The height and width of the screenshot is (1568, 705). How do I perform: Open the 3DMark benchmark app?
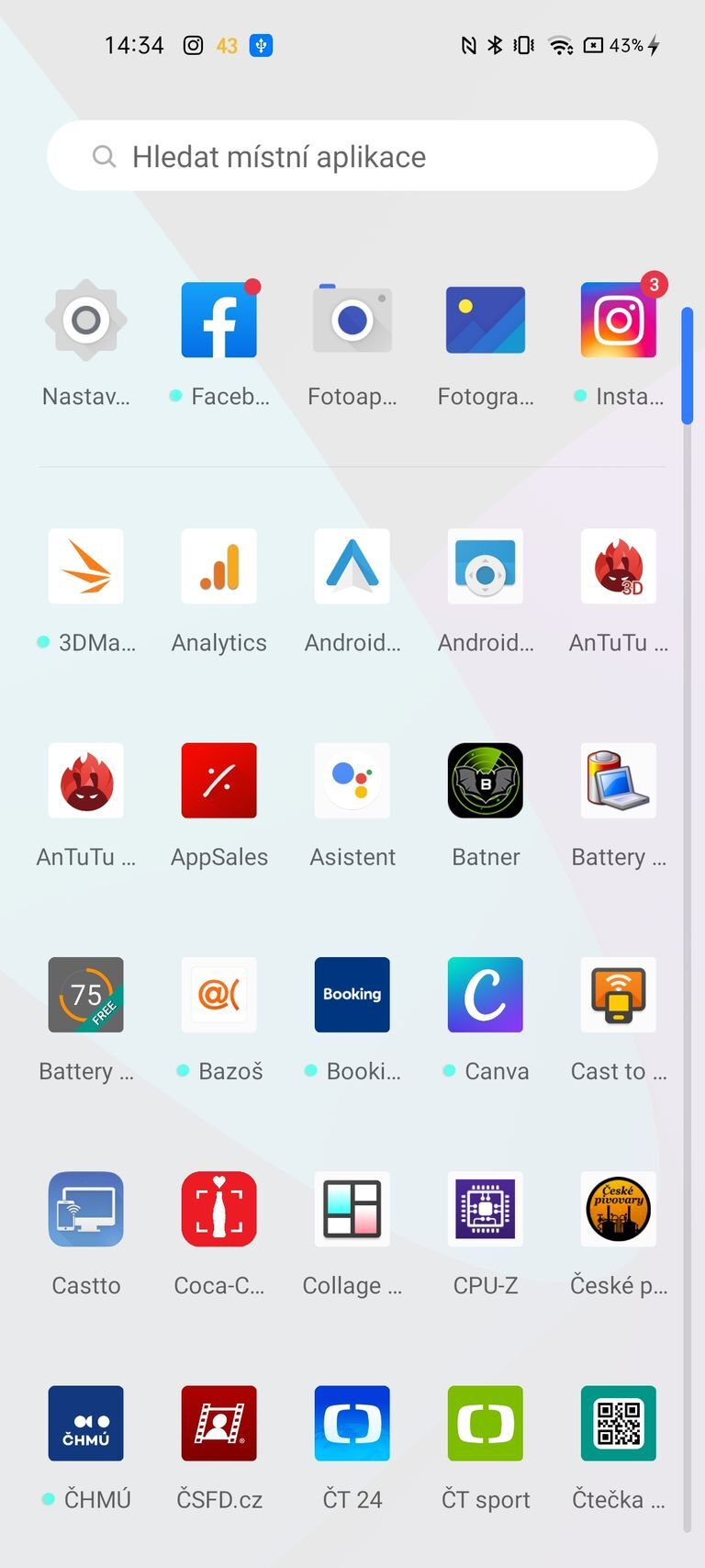click(85, 567)
